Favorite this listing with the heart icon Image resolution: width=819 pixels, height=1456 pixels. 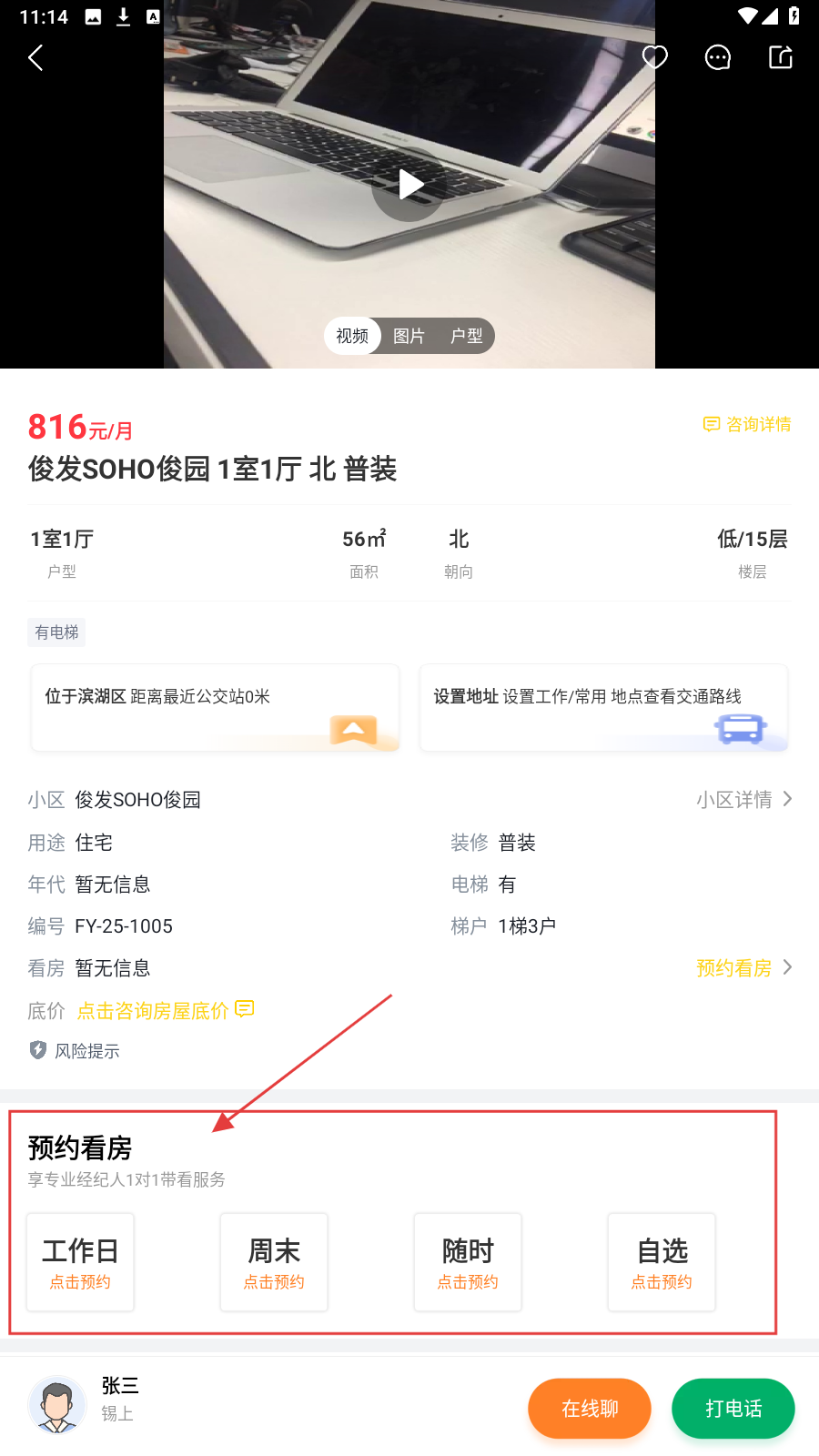pos(654,57)
